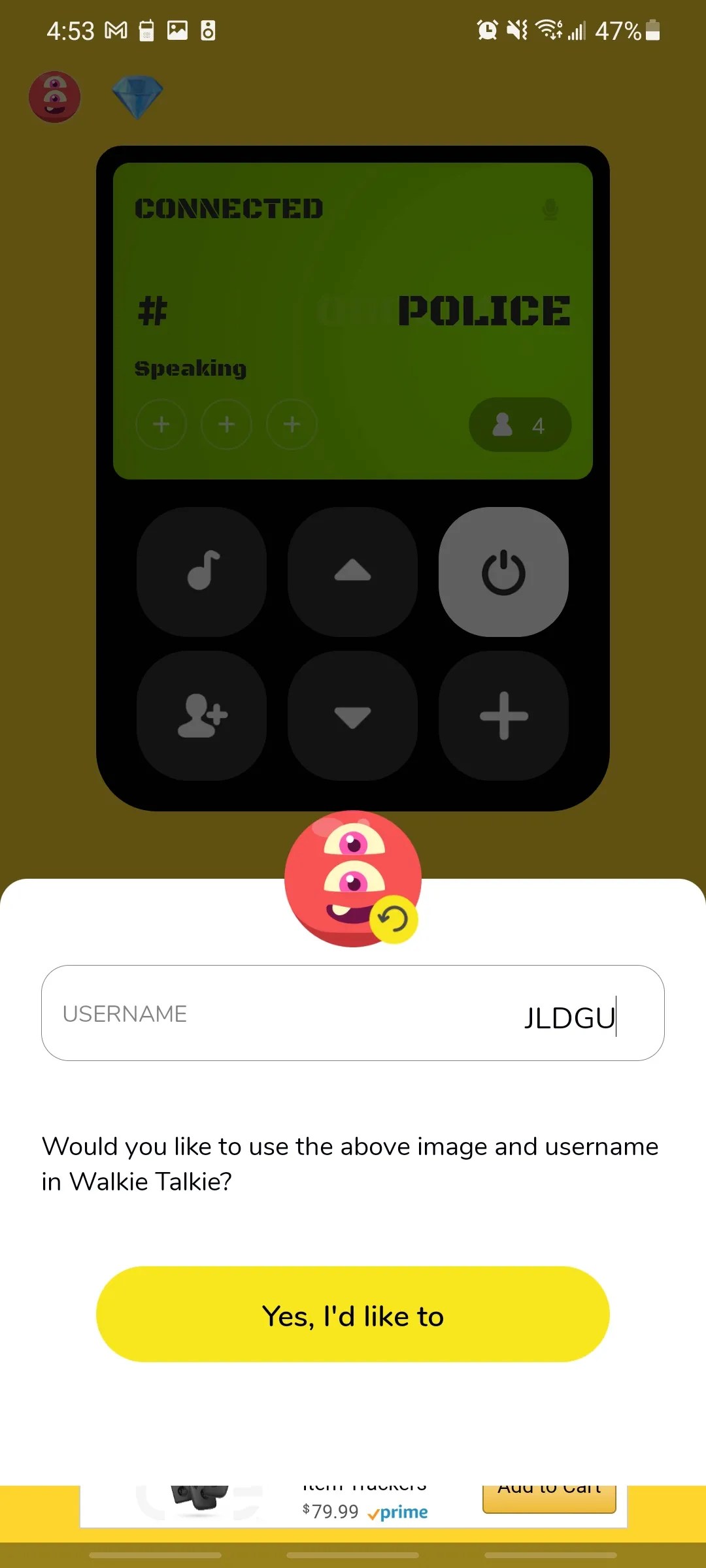Tap the plus icon to join new channel
The height and width of the screenshot is (1568, 706).
click(x=502, y=715)
